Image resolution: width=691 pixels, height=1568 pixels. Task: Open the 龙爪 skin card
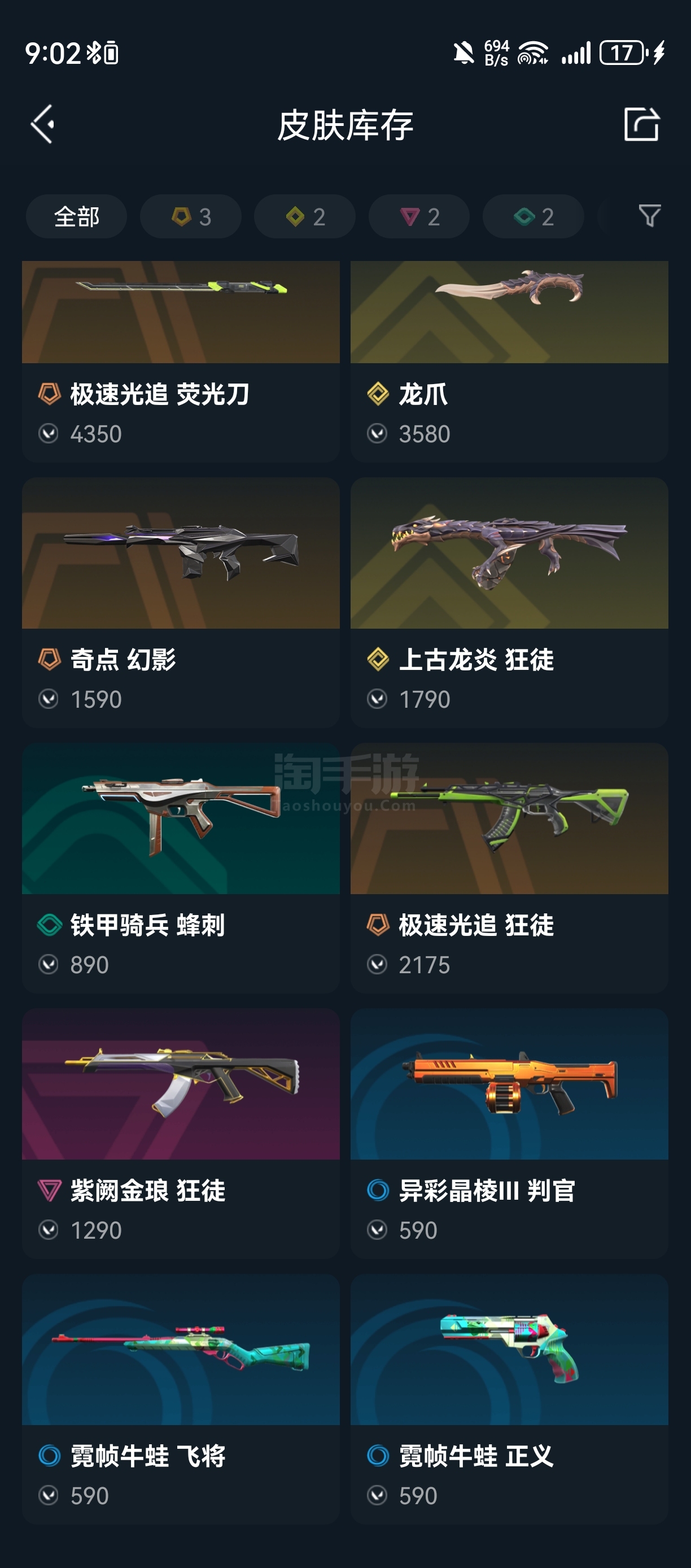509,361
